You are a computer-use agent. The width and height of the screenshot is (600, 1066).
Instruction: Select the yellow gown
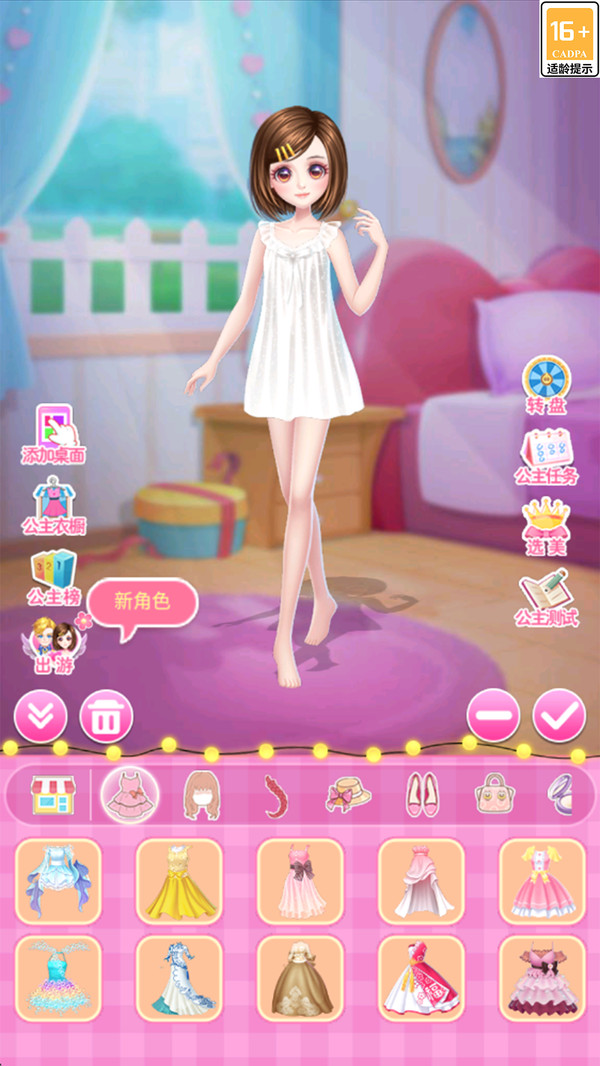click(x=179, y=881)
